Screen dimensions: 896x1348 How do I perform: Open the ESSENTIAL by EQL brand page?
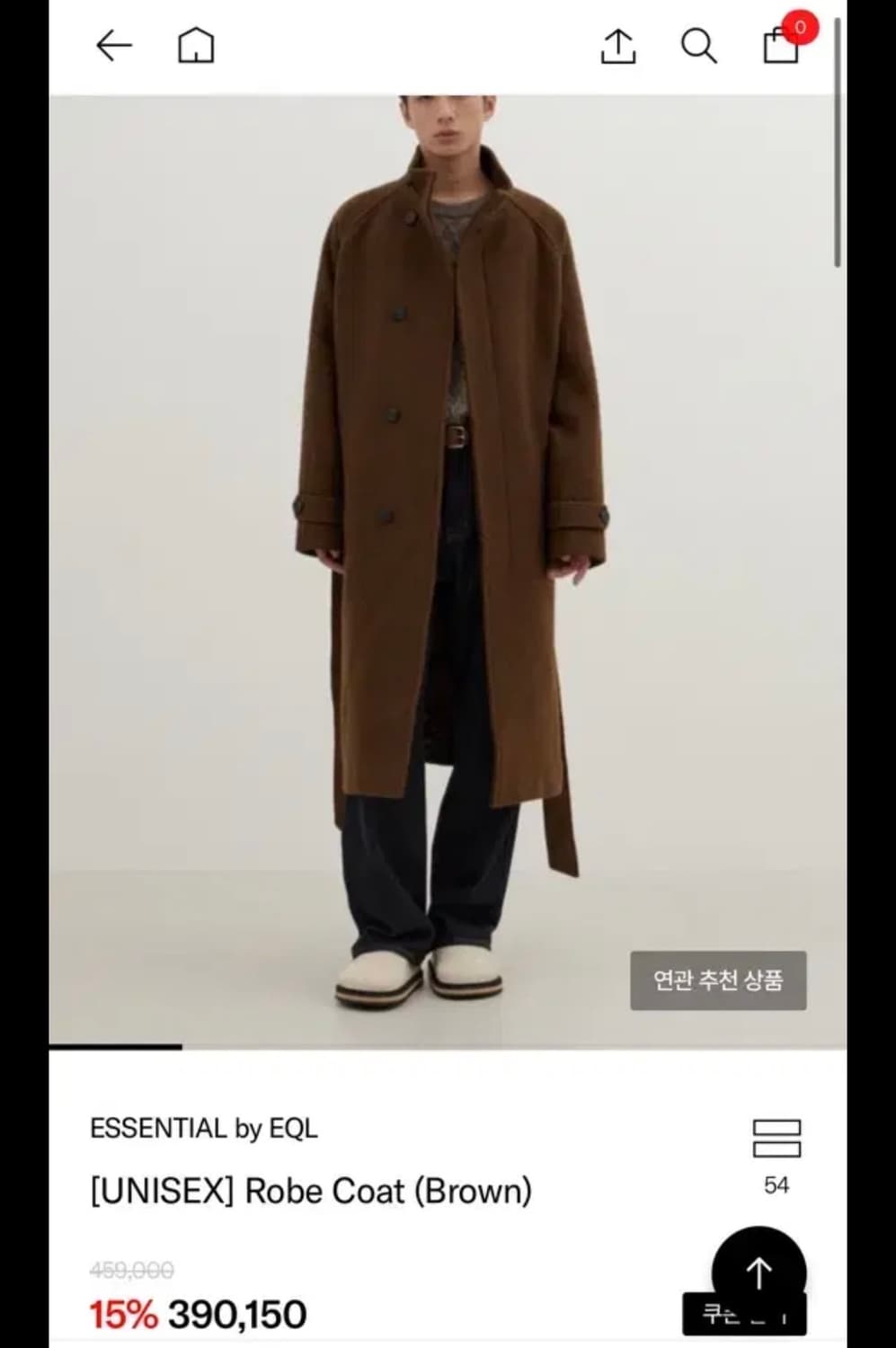207,1127
